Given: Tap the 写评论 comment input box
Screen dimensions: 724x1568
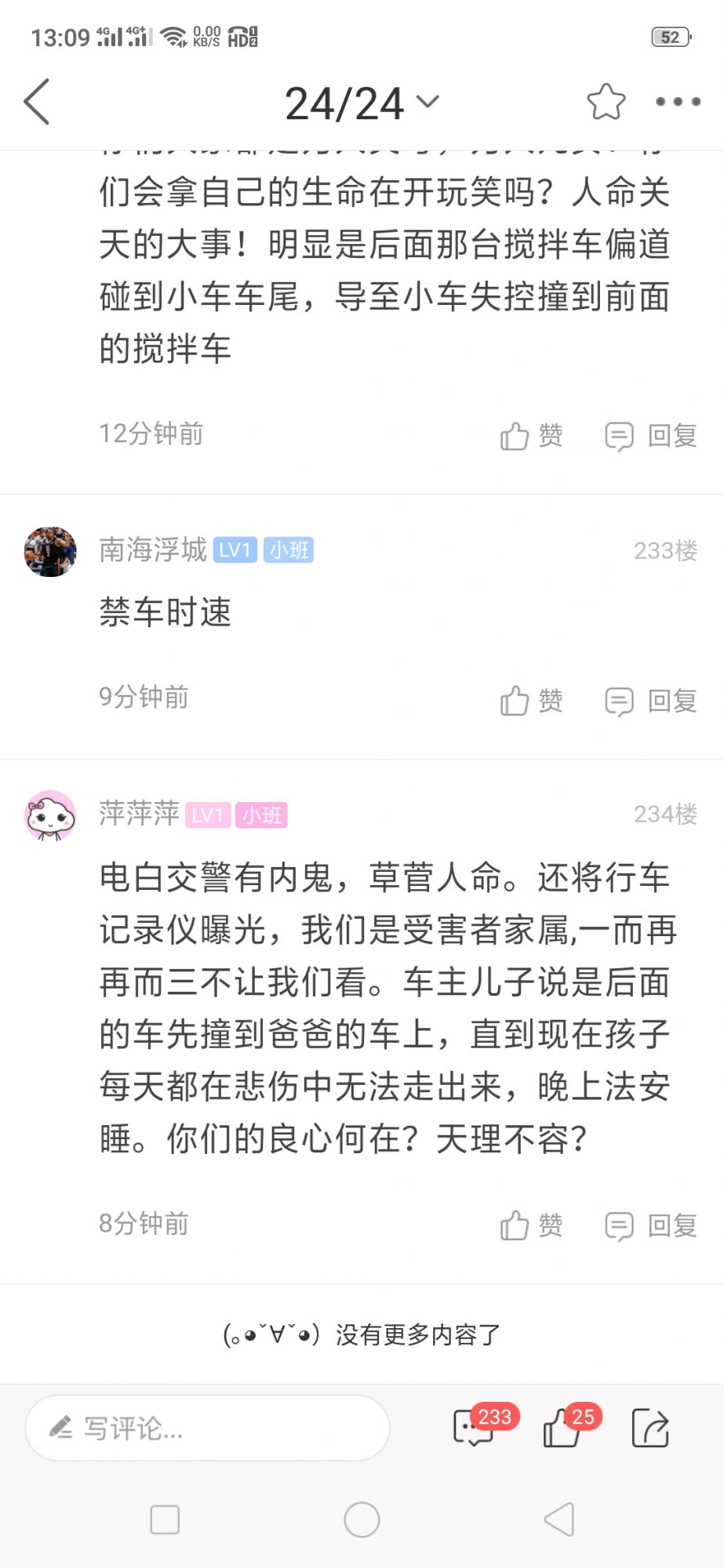Looking at the screenshot, I should pyautogui.click(x=208, y=1428).
